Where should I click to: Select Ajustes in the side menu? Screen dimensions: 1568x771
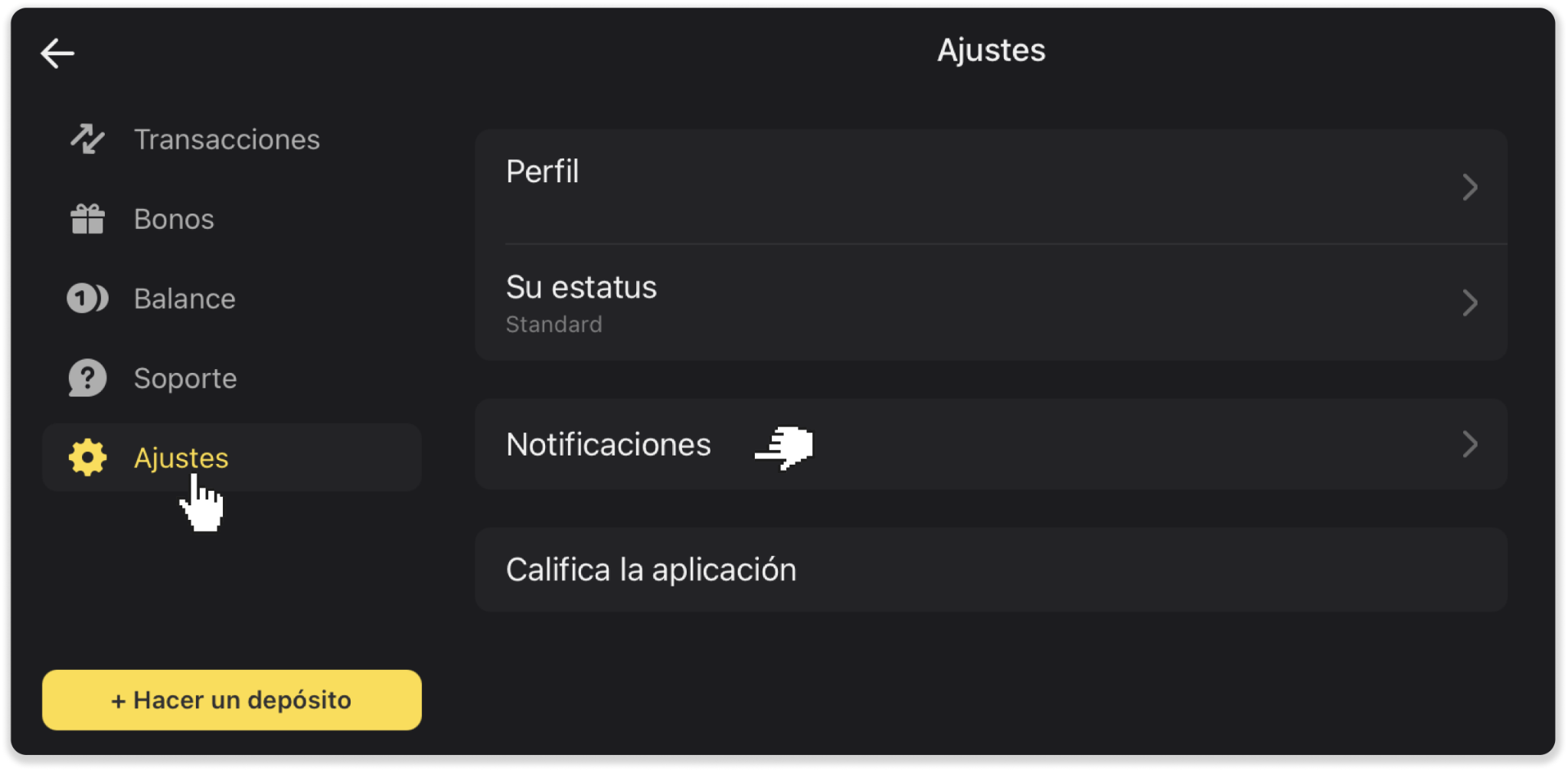pos(181,458)
